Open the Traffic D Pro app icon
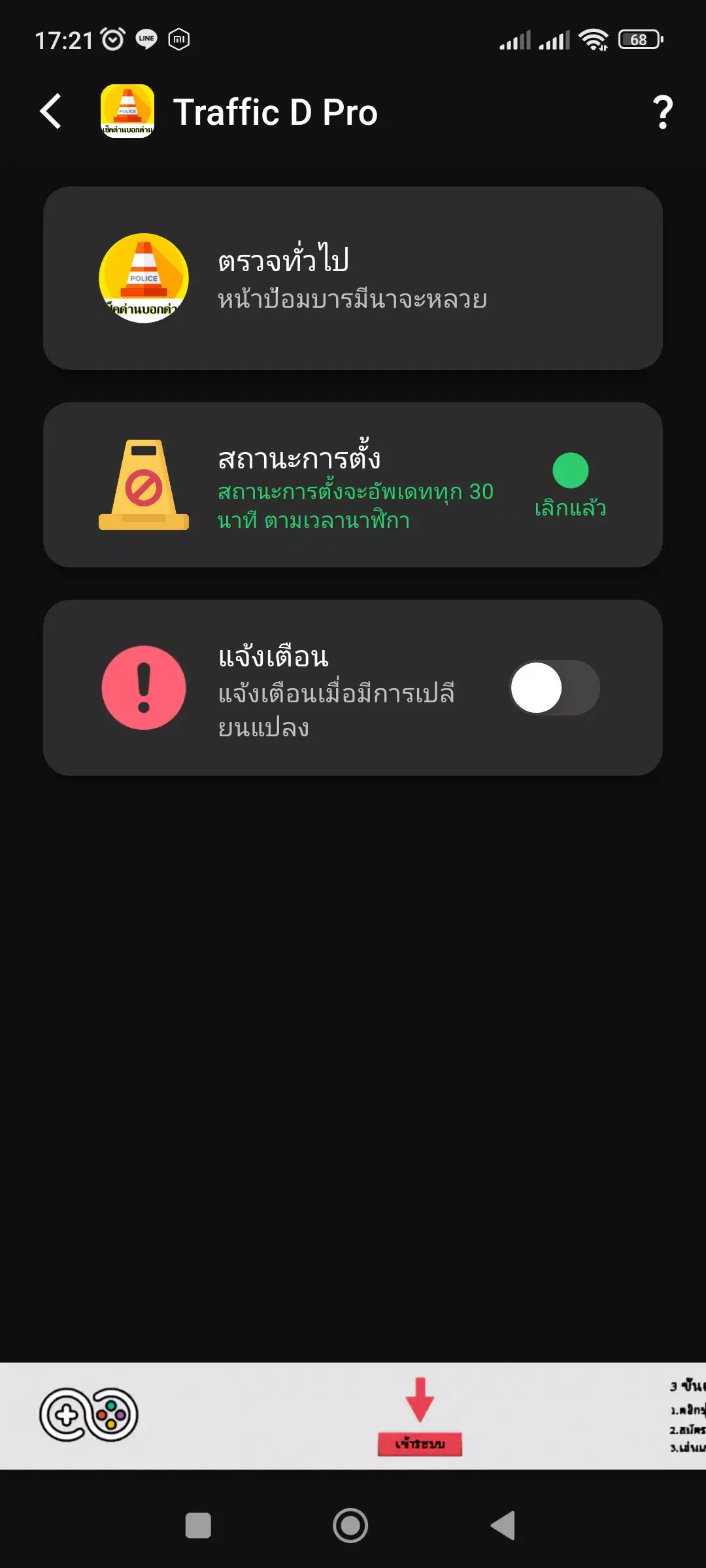This screenshot has width=706, height=1568. 128,111
